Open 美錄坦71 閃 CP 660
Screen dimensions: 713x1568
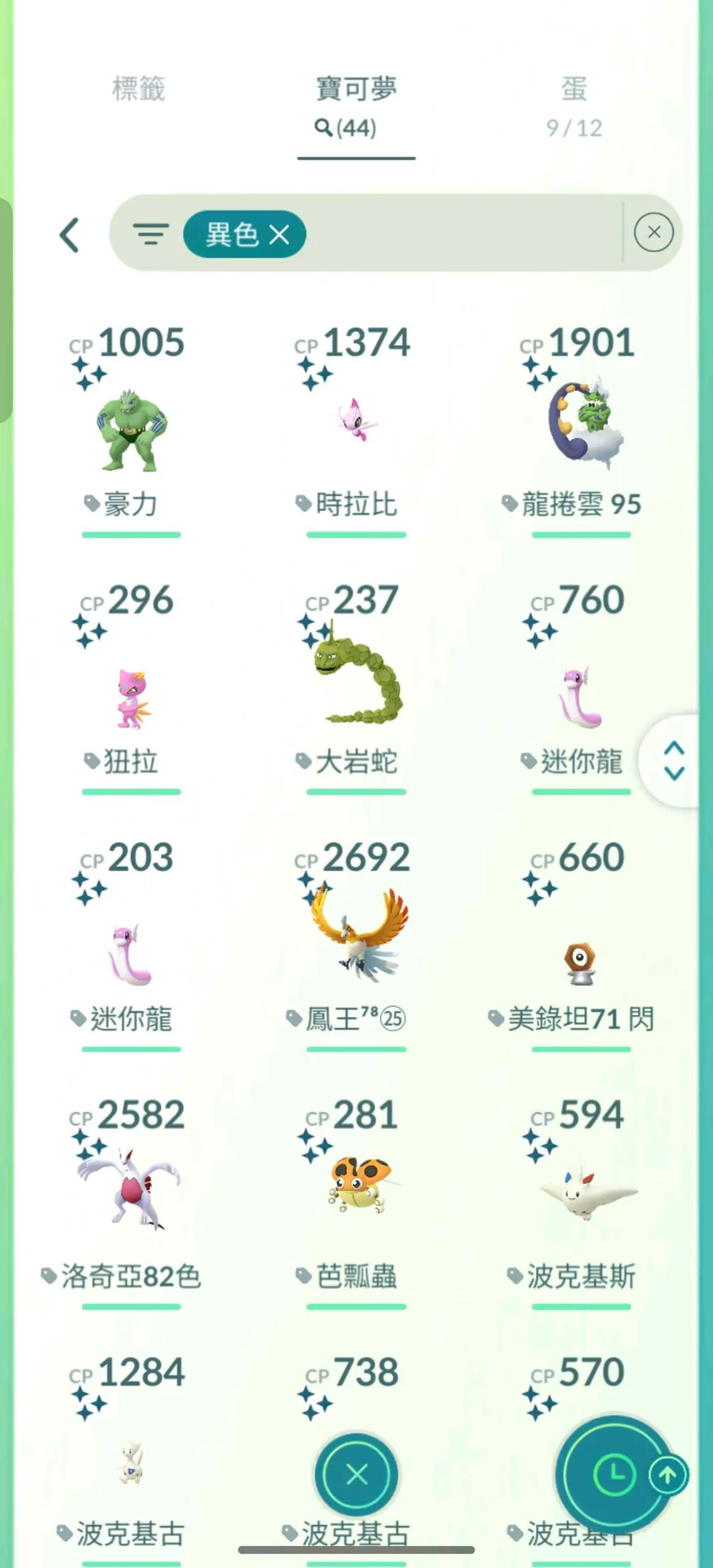(581, 963)
